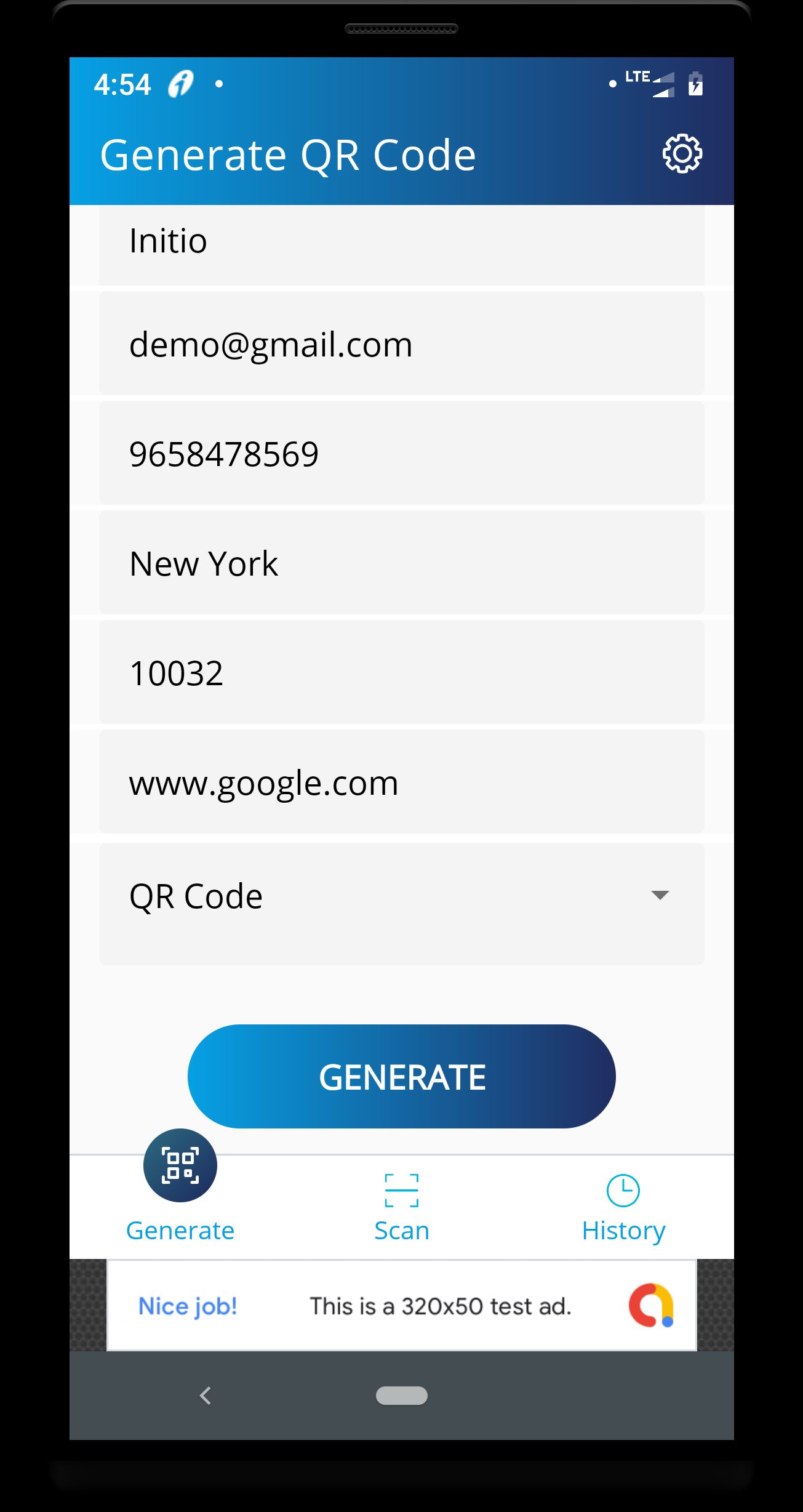The image size is (803, 1512).
Task: Select the Generate tab
Action: (180, 1188)
